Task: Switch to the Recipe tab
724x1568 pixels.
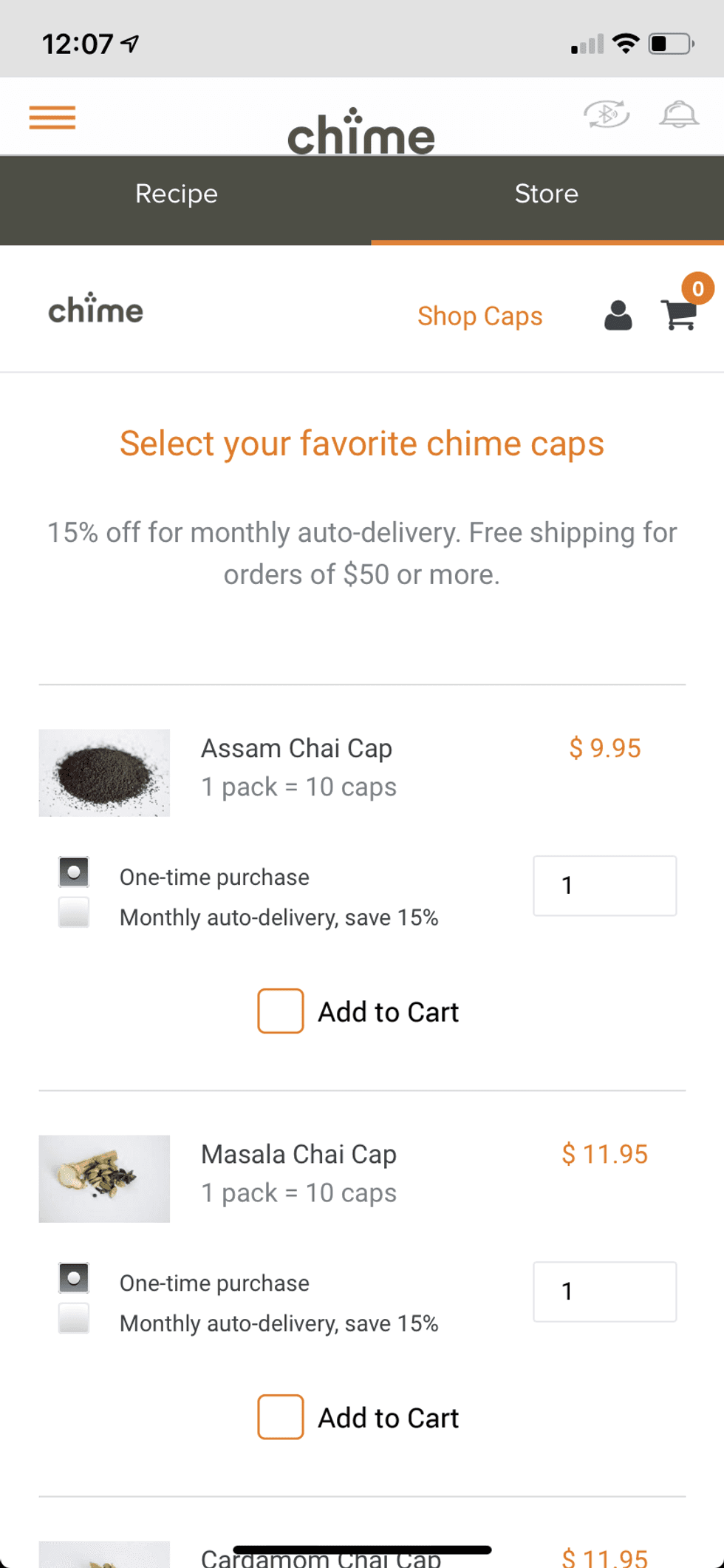Action: 177,194
